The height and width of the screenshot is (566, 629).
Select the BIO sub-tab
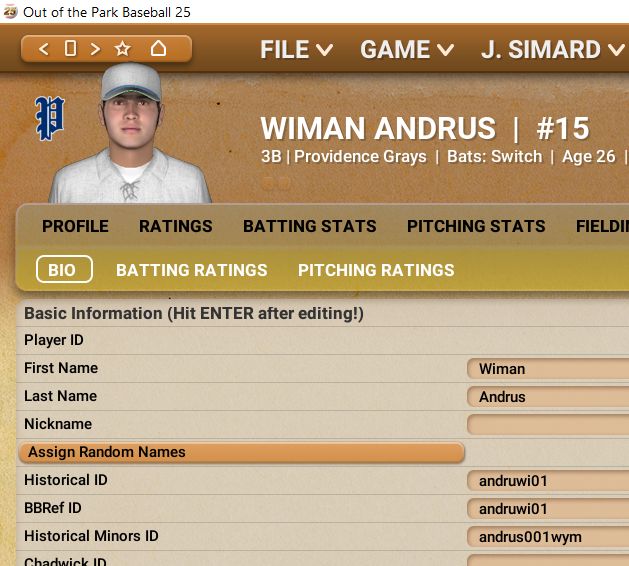tap(63, 270)
